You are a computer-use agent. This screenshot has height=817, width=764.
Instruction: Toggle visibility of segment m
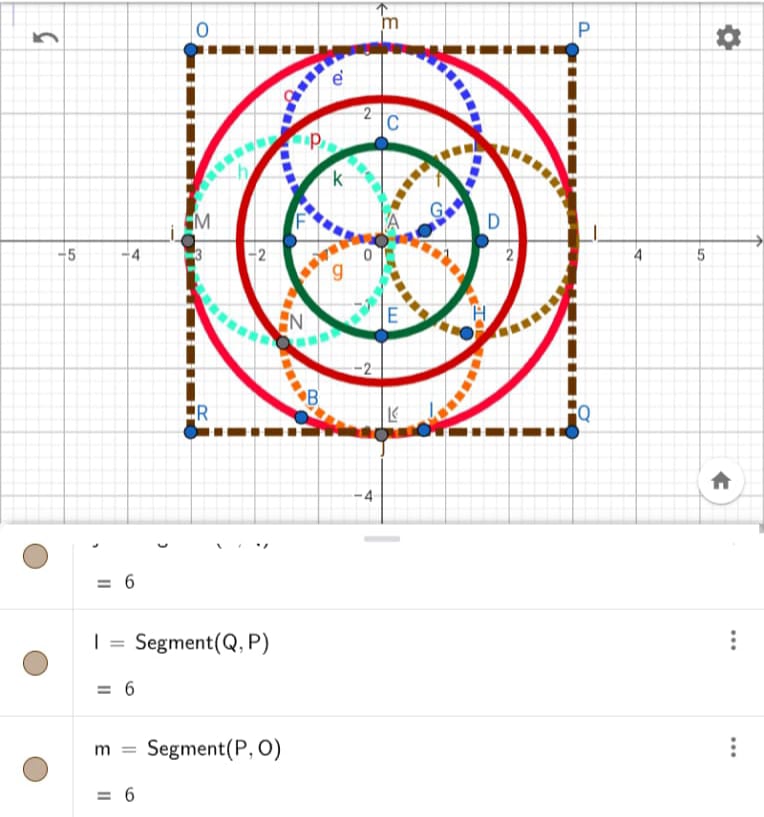[36, 769]
